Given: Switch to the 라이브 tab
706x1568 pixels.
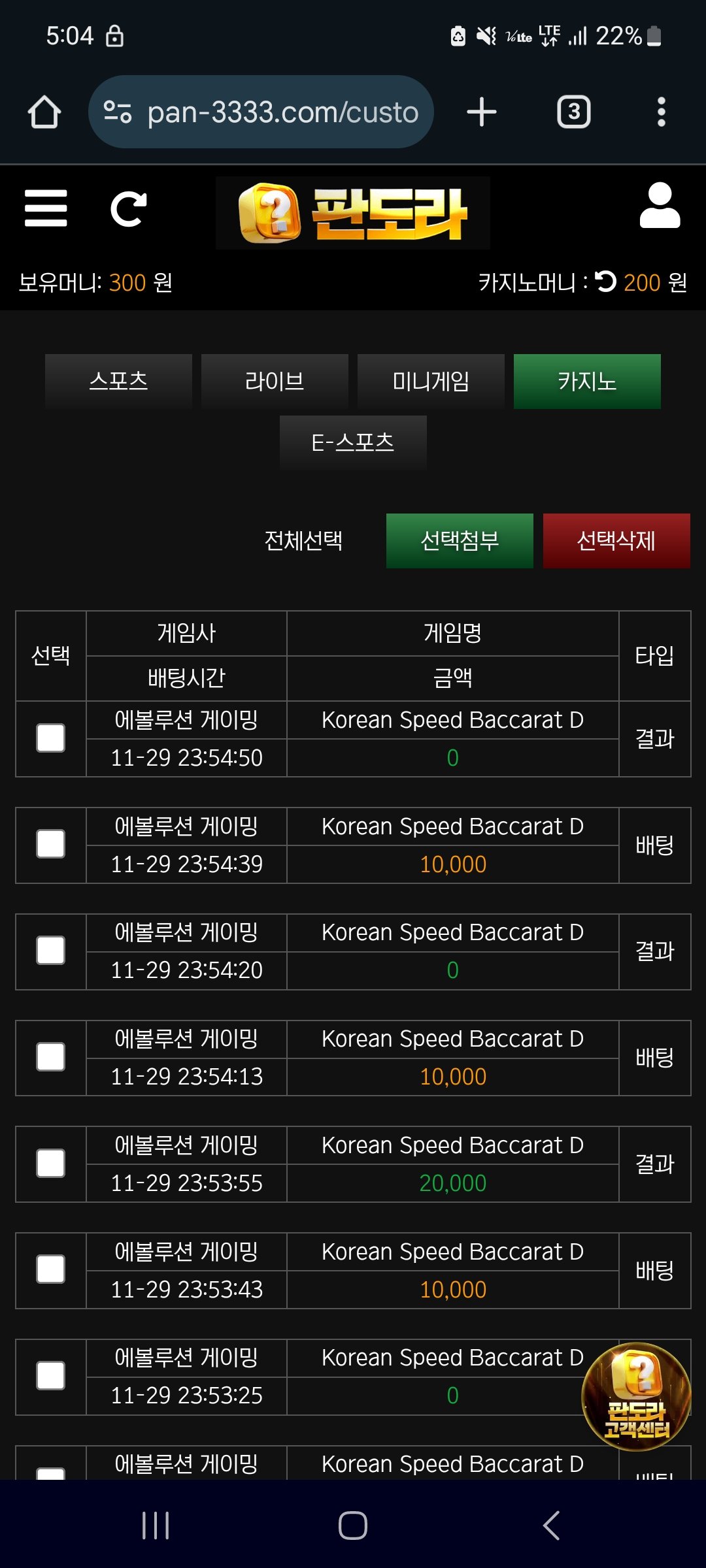Looking at the screenshot, I should 275,382.
